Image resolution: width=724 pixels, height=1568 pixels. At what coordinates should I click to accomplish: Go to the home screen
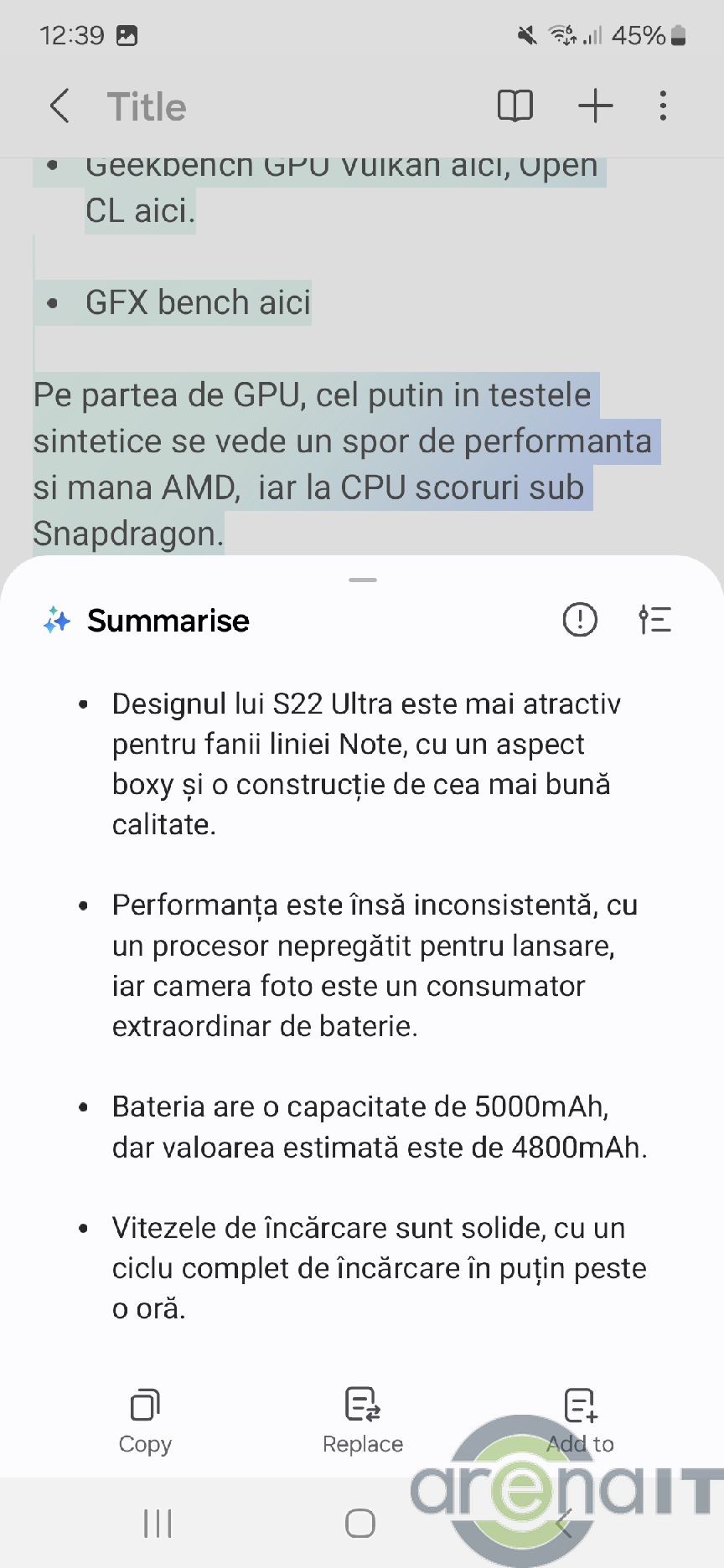pos(360,1523)
